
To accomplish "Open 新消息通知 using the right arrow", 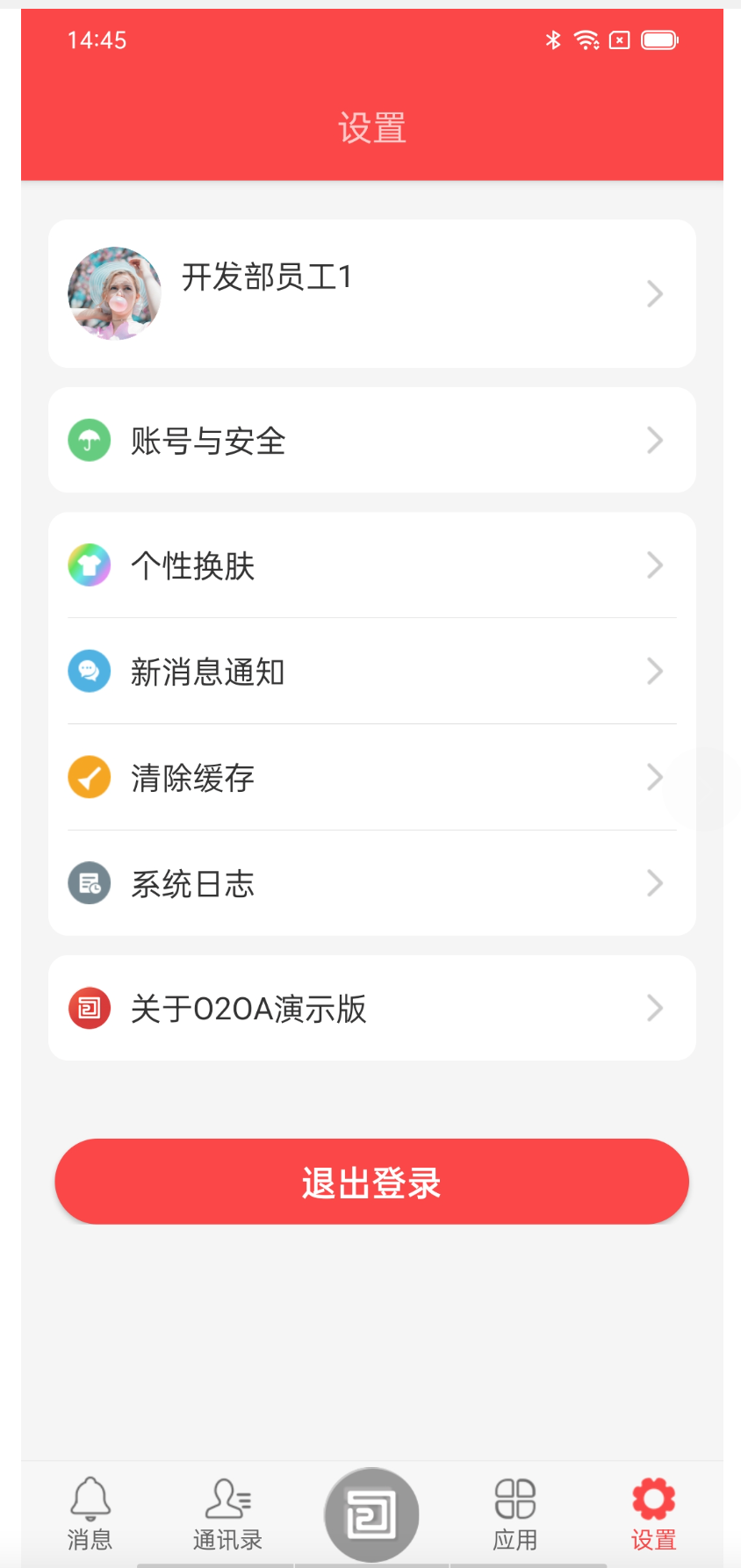I will point(654,671).
